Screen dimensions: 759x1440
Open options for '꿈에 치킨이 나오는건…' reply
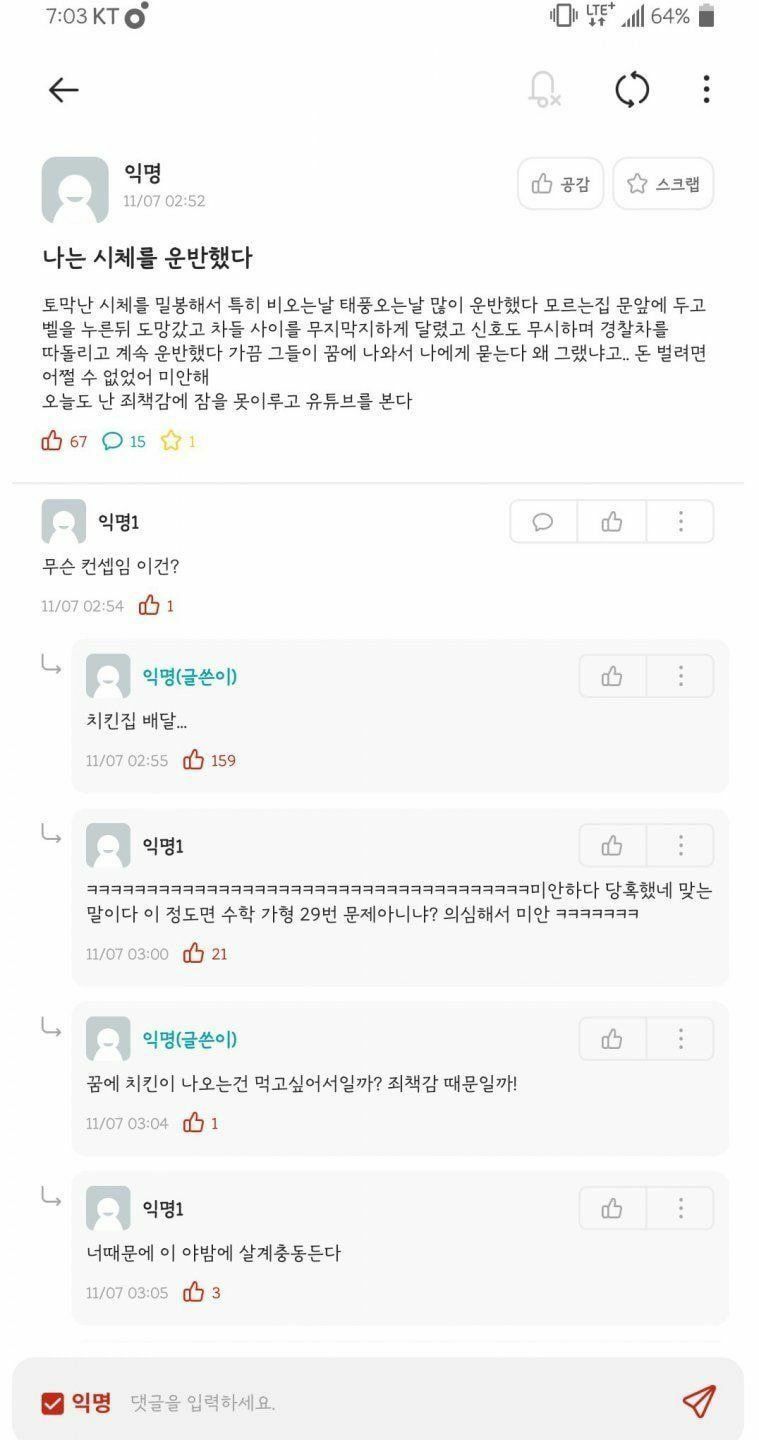pyautogui.click(x=680, y=1039)
